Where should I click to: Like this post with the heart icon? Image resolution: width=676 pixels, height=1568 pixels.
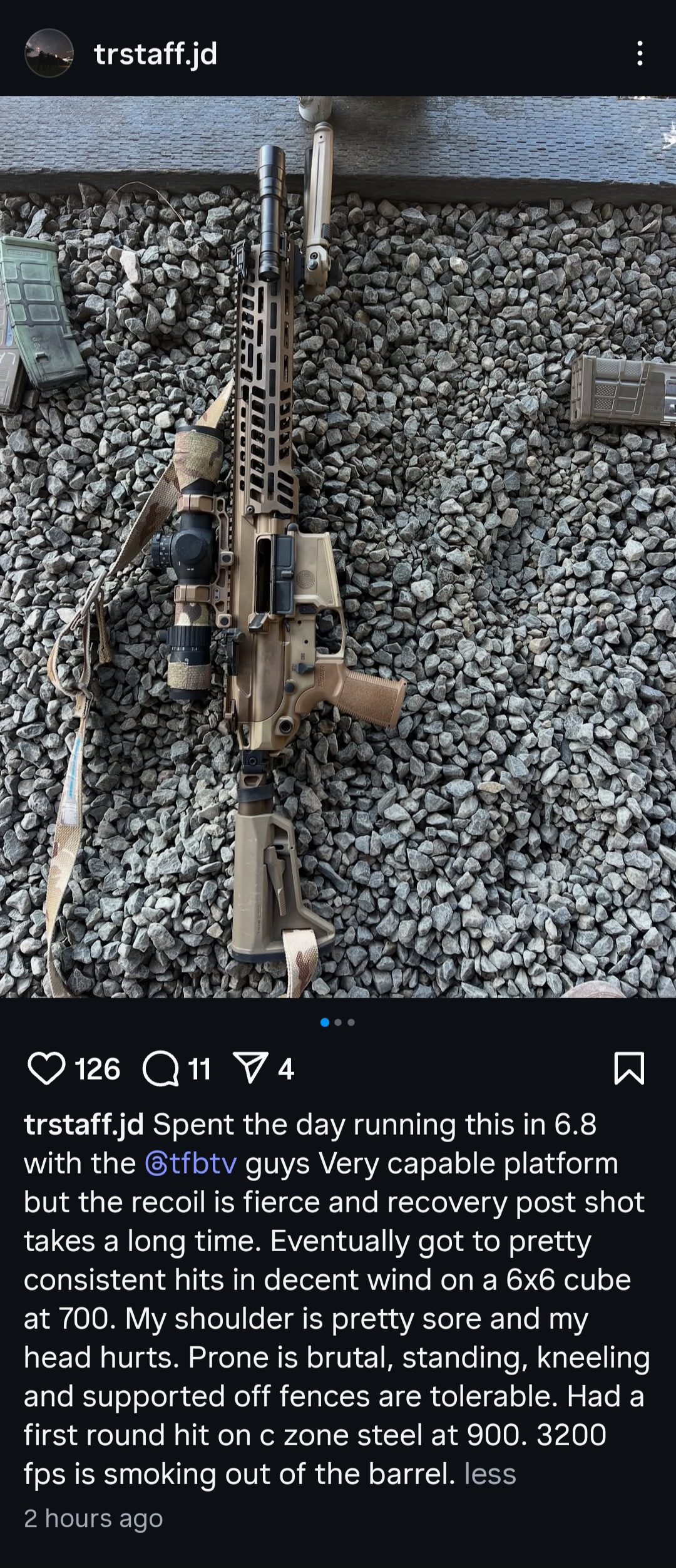47,1069
